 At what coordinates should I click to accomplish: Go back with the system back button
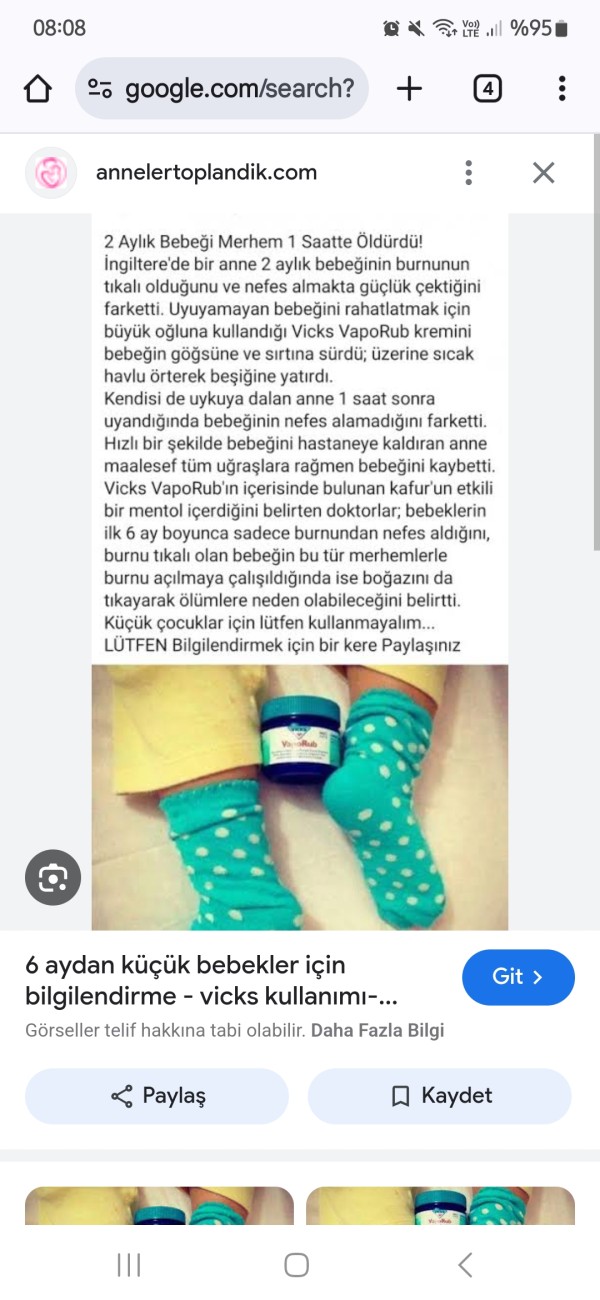coord(465,1265)
